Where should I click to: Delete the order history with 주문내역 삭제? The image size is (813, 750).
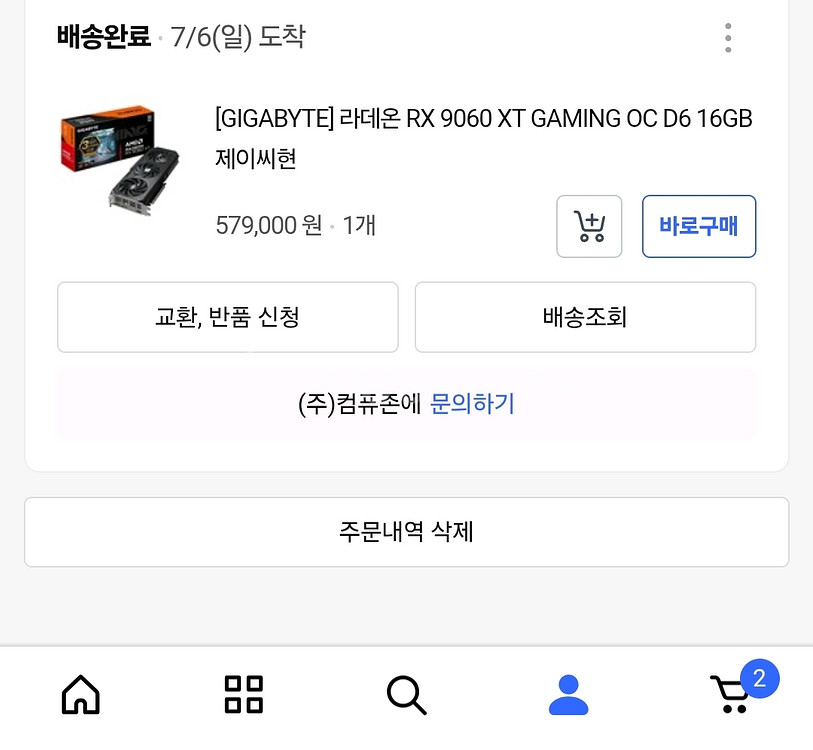[x=406, y=532]
